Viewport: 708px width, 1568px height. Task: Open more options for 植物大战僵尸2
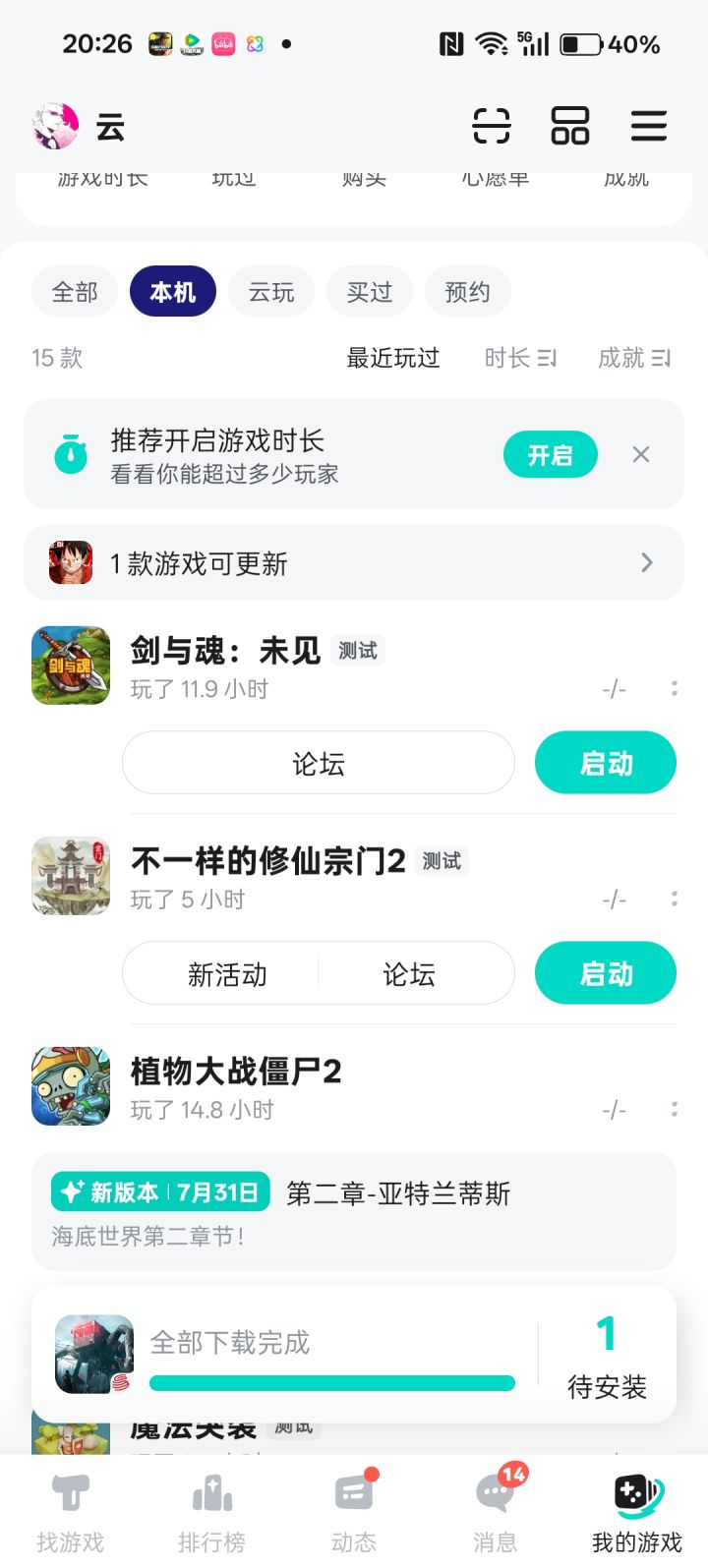(675, 1109)
